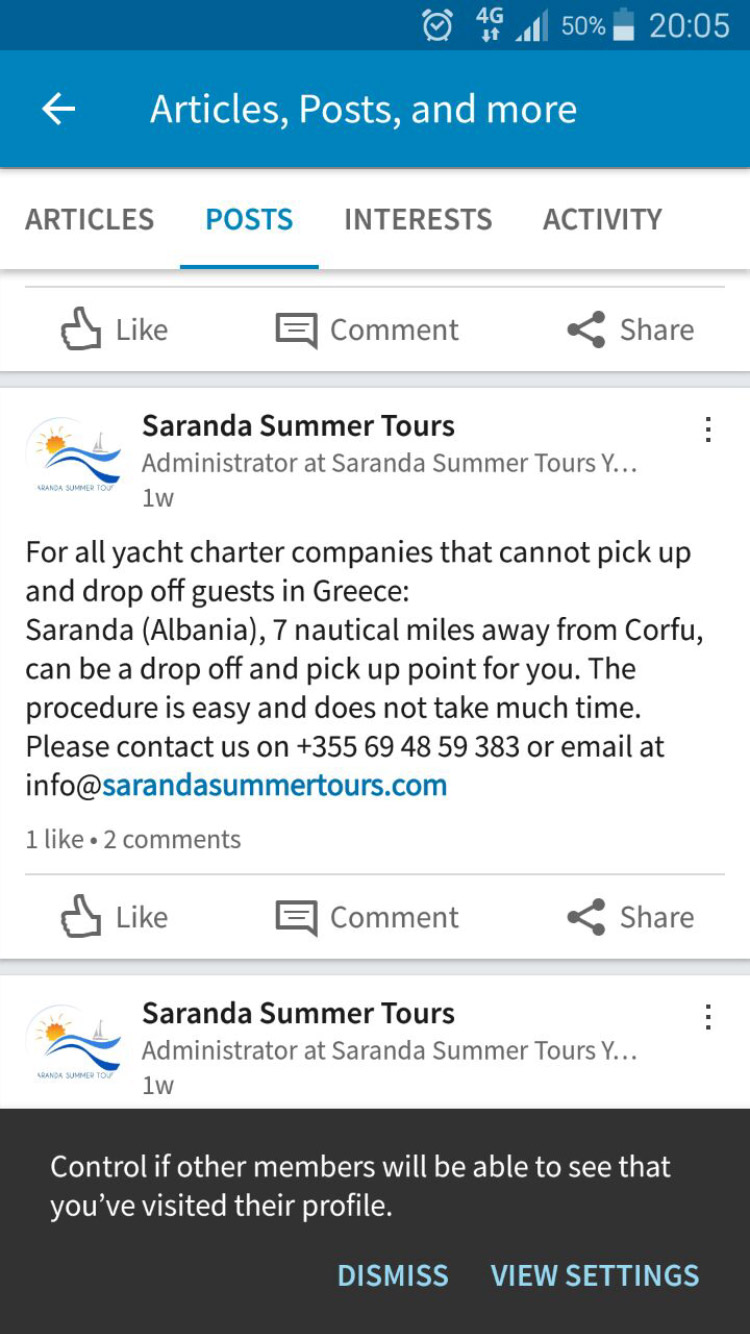This screenshot has height=1334, width=750.
Task: Go back using the arrow icon
Action: coord(59,109)
